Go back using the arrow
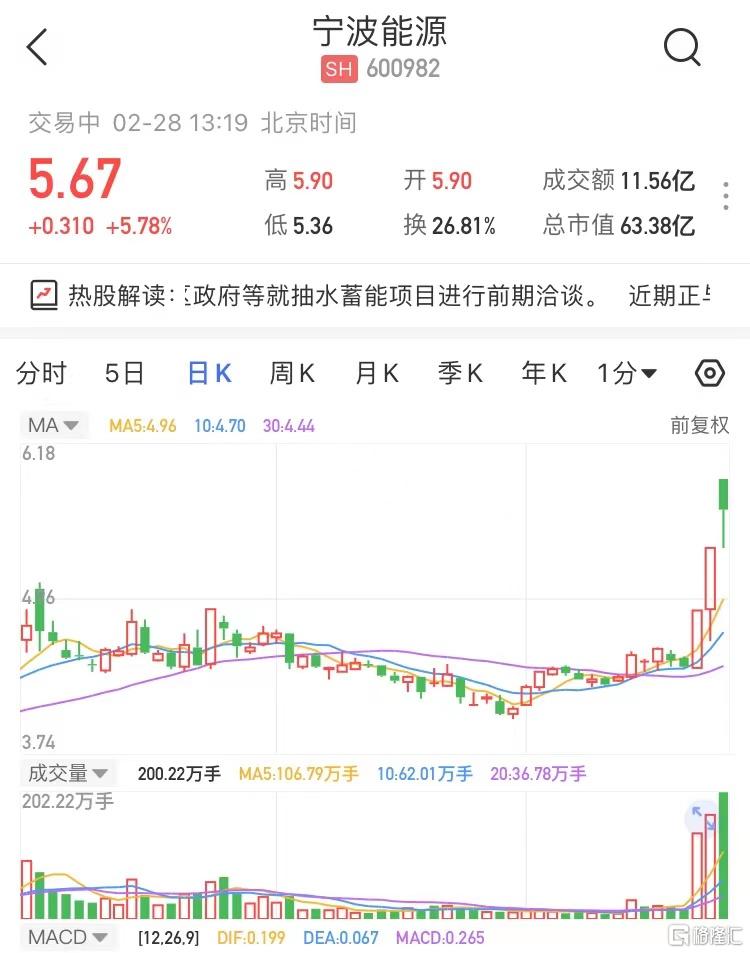The height and width of the screenshot is (953, 750). coord(37,47)
